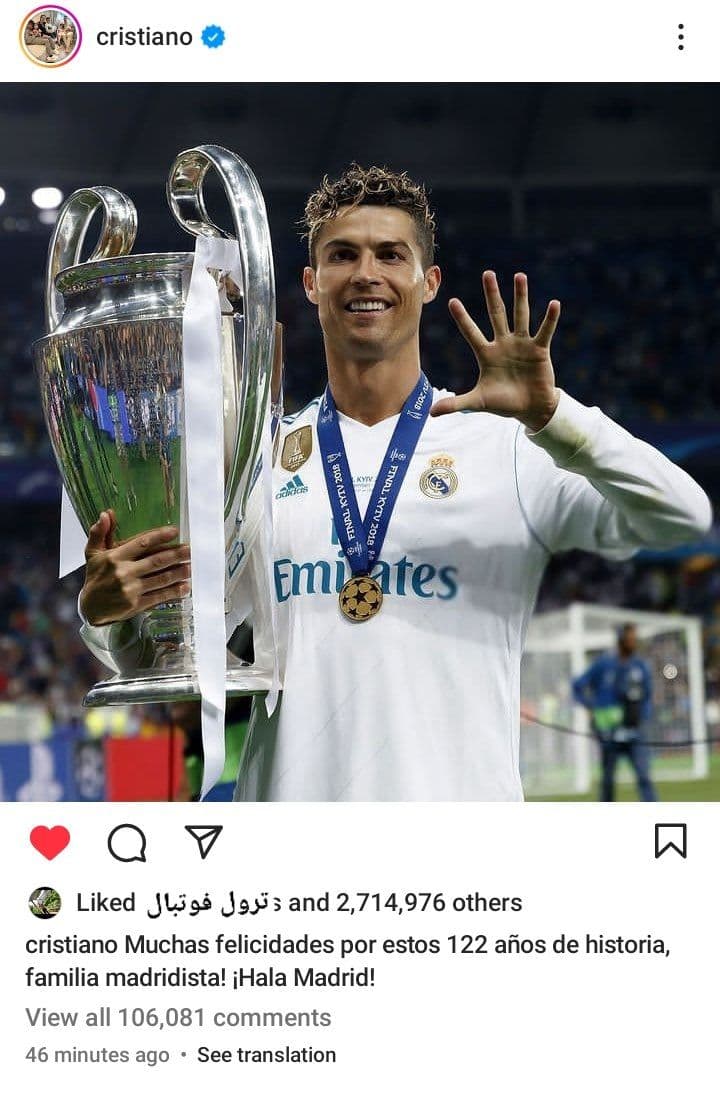View all 106,081 comments
Image resolution: width=720 pixels, height=1094 pixels.
click(x=178, y=1017)
